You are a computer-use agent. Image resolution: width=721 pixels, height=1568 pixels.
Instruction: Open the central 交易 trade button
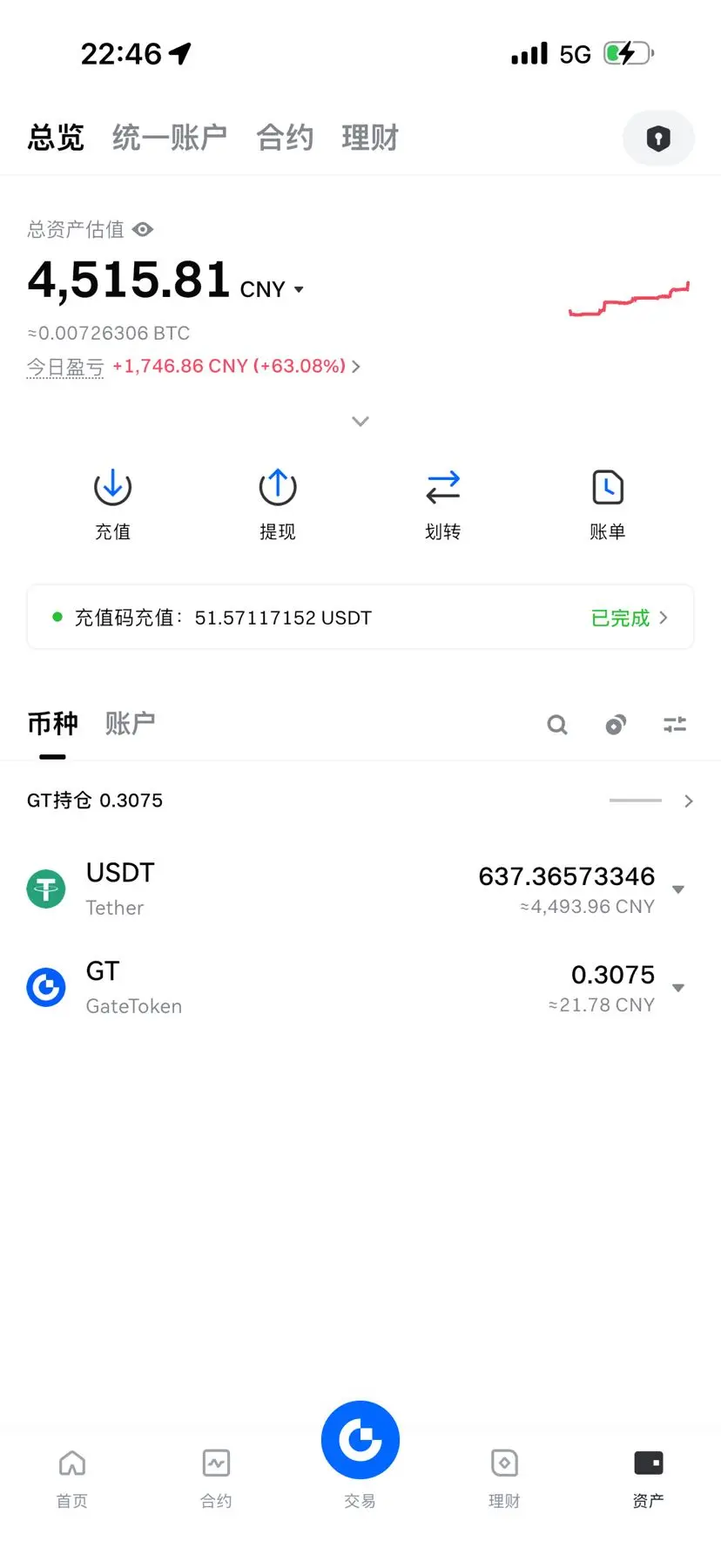tap(360, 1441)
